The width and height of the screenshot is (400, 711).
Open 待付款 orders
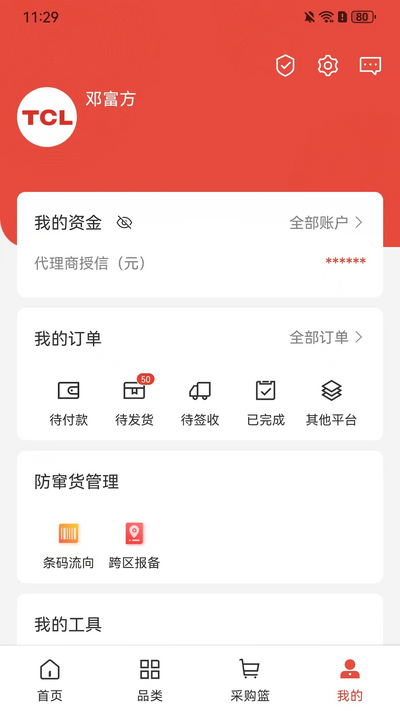coord(68,403)
